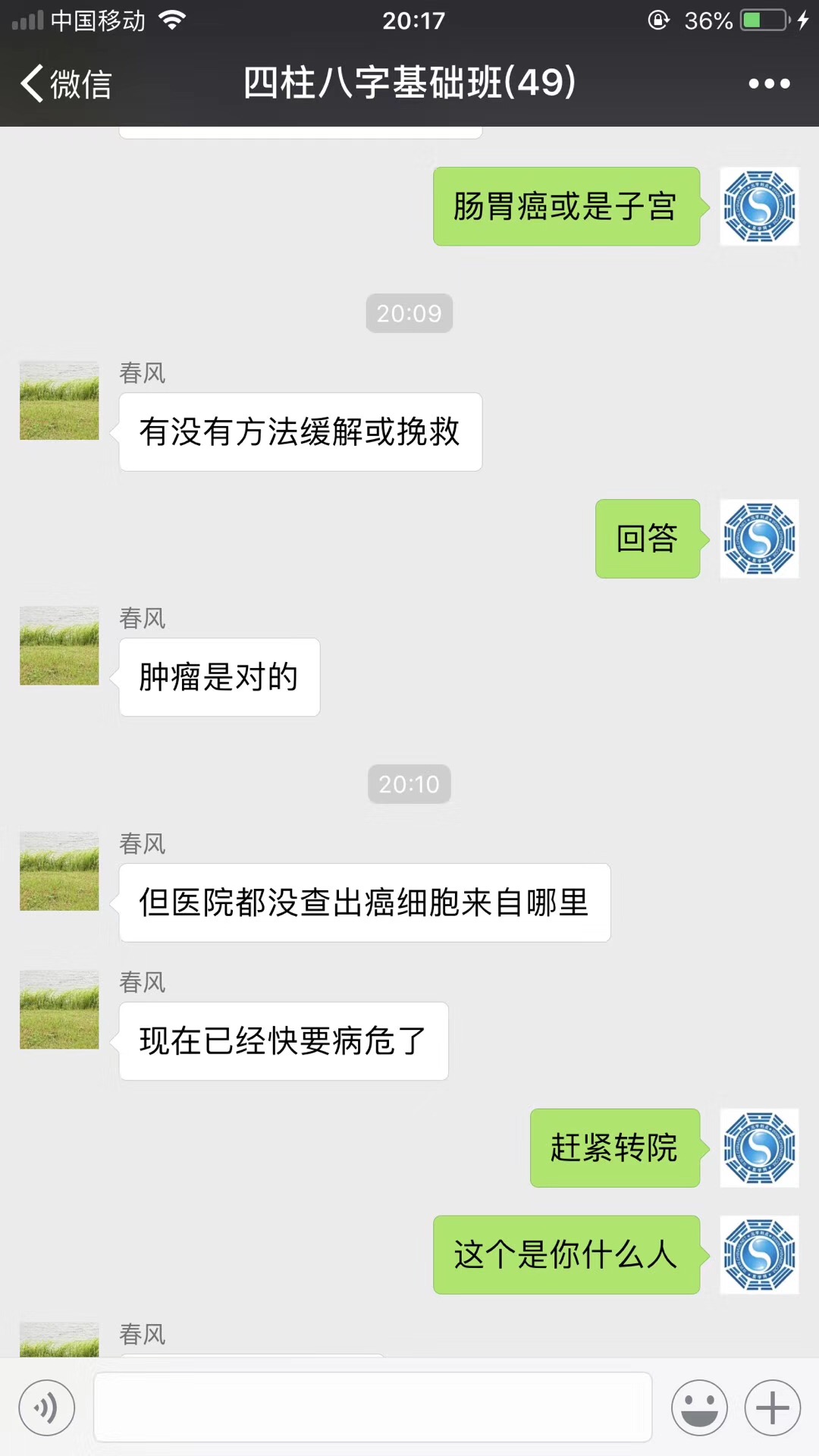This screenshot has width=819, height=1456.
Task: Focus the message text field
Action: click(372, 1407)
